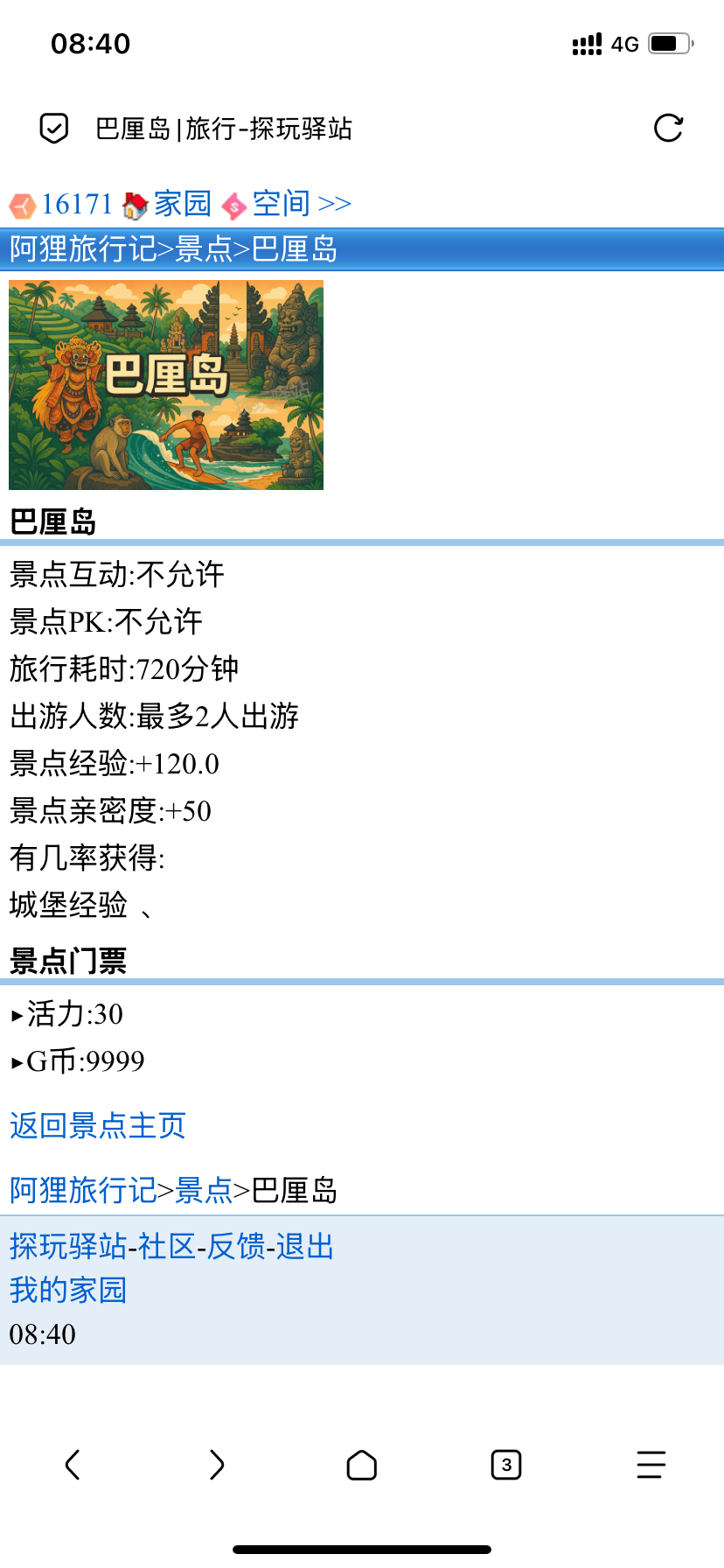Open the browser hamburger menu
This screenshot has height=1568, width=724.
tap(651, 1464)
